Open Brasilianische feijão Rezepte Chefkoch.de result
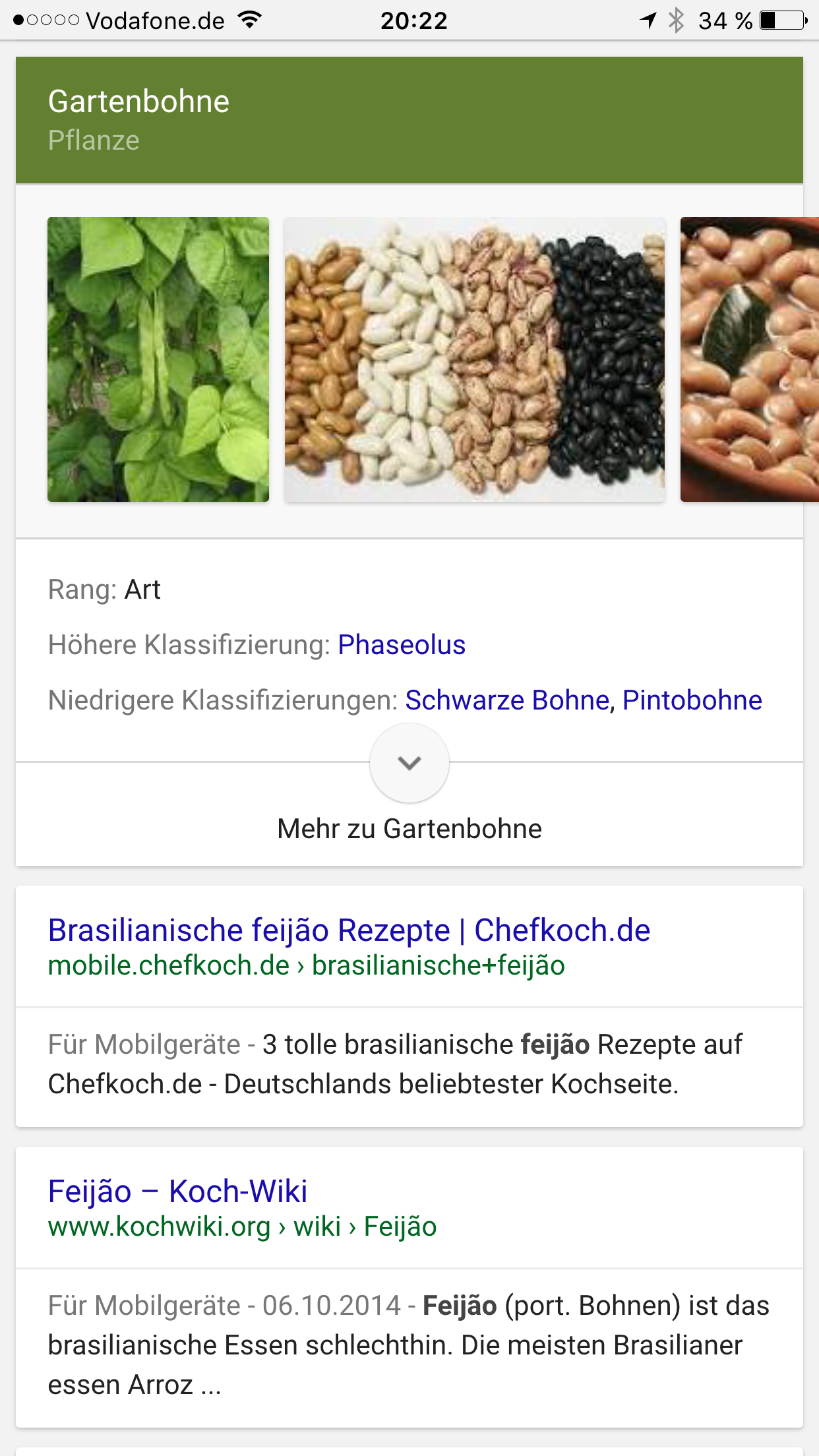 [349, 930]
